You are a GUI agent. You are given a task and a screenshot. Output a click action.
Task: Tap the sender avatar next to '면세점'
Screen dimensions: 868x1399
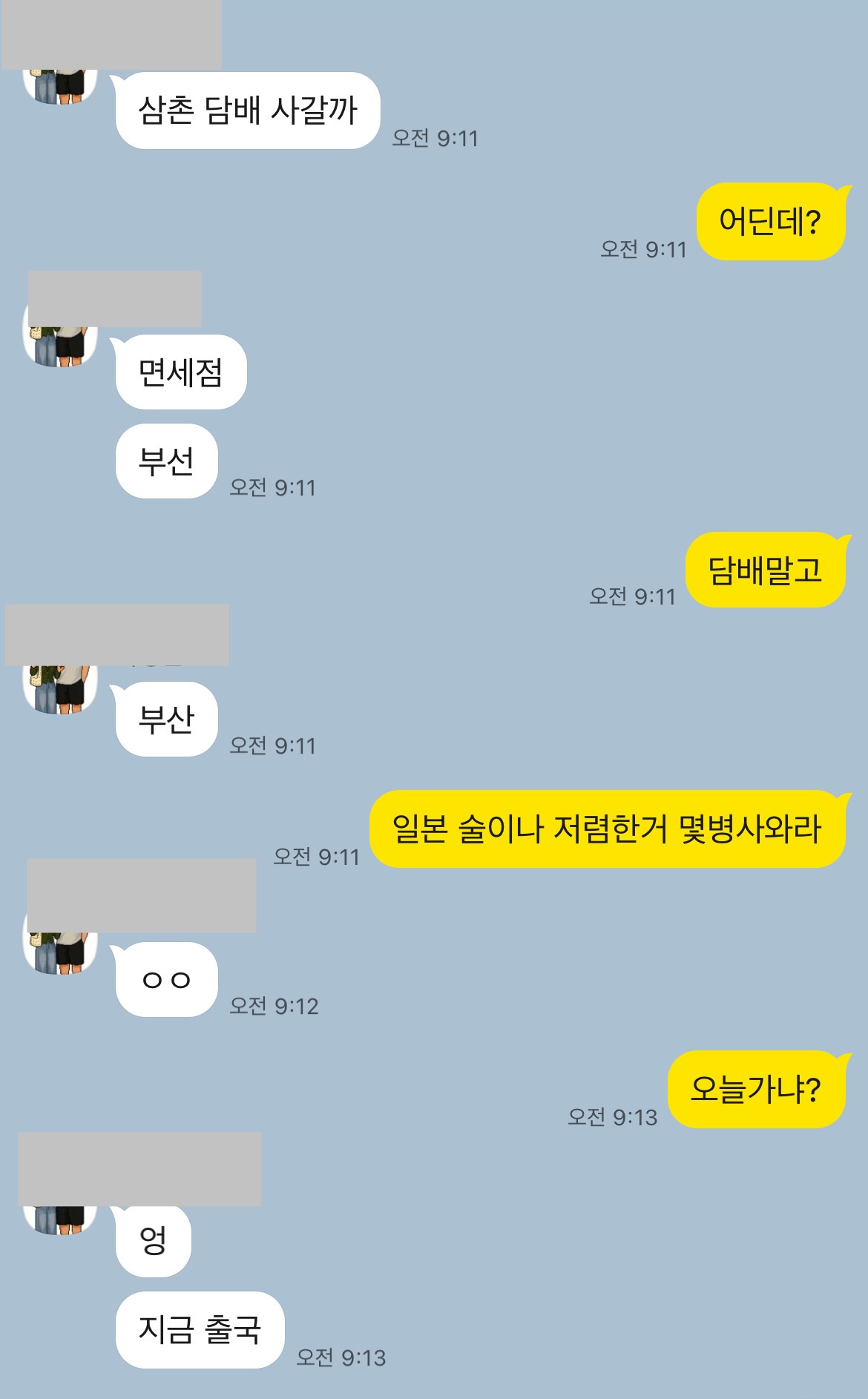click(x=60, y=346)
